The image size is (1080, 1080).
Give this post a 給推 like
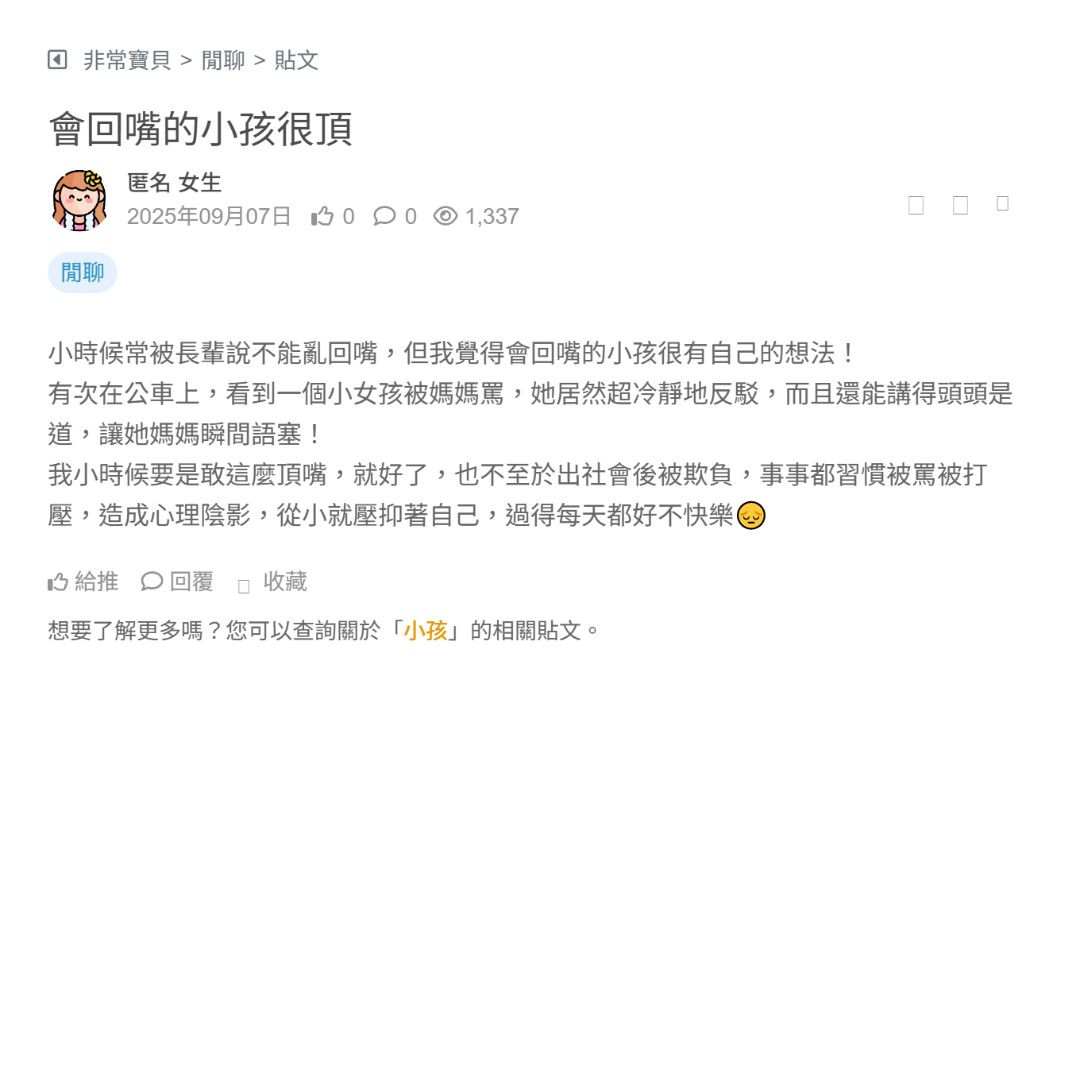(83, 582)
